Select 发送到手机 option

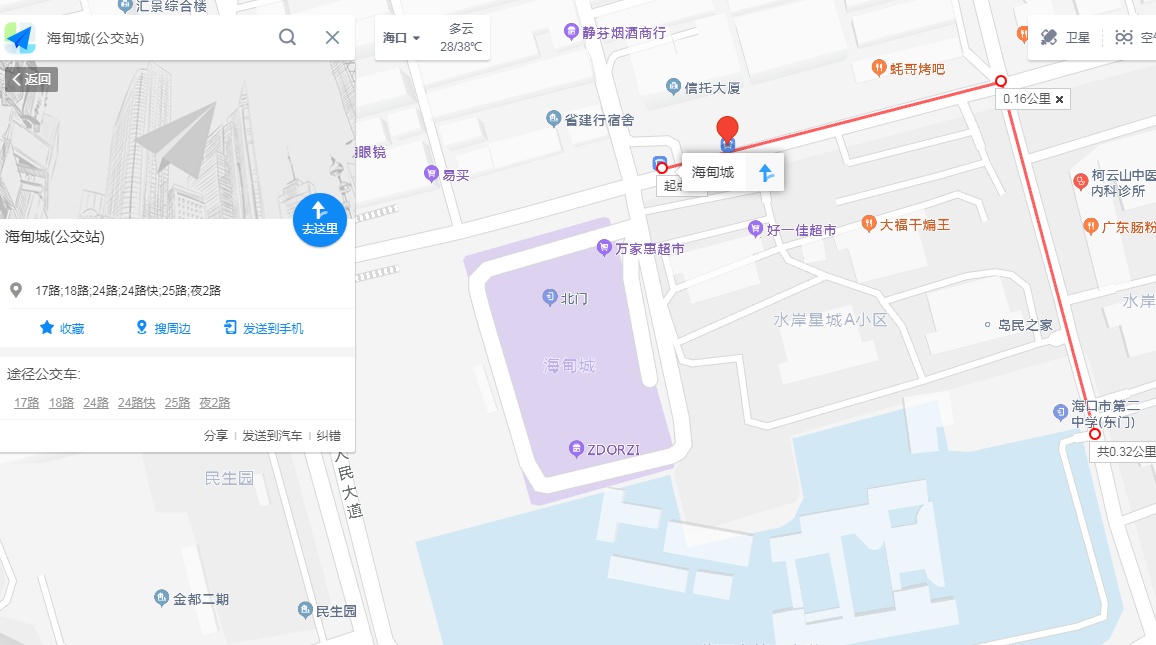[263, 328]
